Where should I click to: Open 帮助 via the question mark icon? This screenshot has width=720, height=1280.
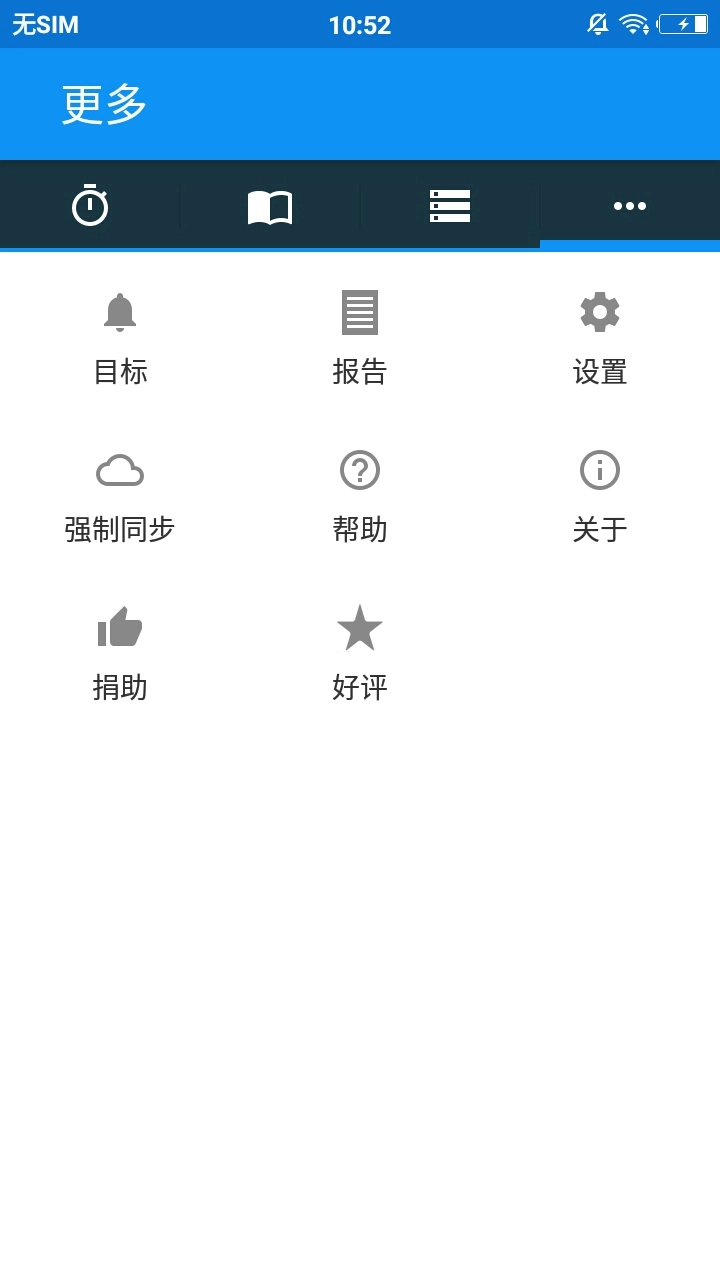point(359,470)
